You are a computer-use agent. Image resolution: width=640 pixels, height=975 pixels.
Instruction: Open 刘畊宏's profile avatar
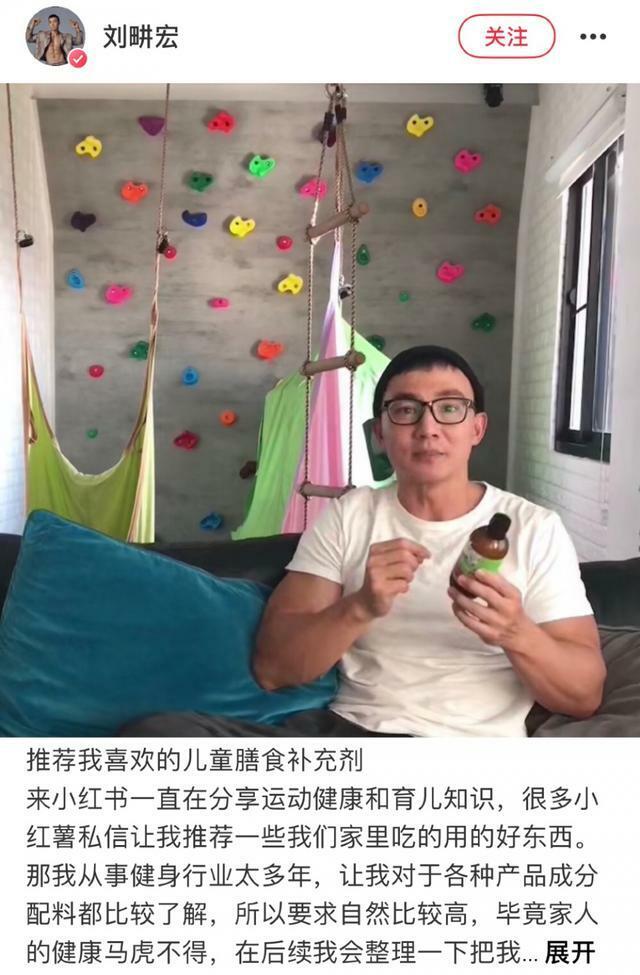(x=55, y=37)
